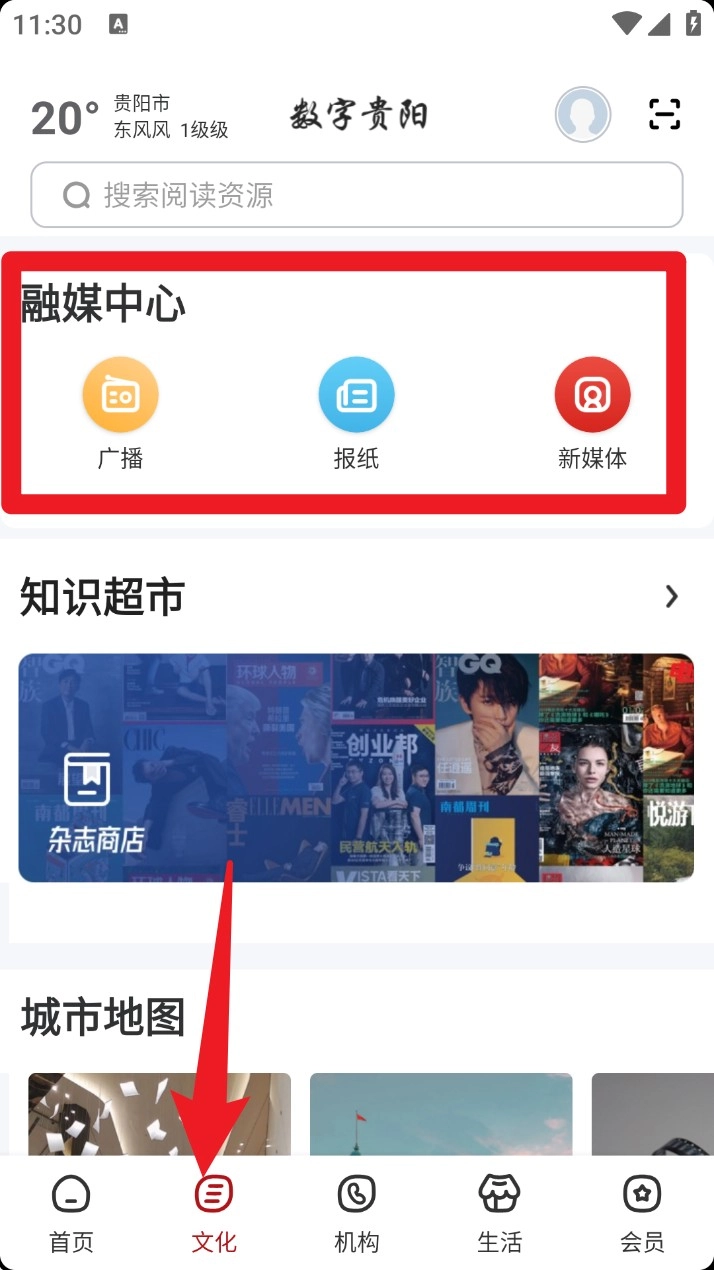Viewport: 714px width, 1270px height.
Task: Open the 会员 member tab
Action: pos(642,1213)
